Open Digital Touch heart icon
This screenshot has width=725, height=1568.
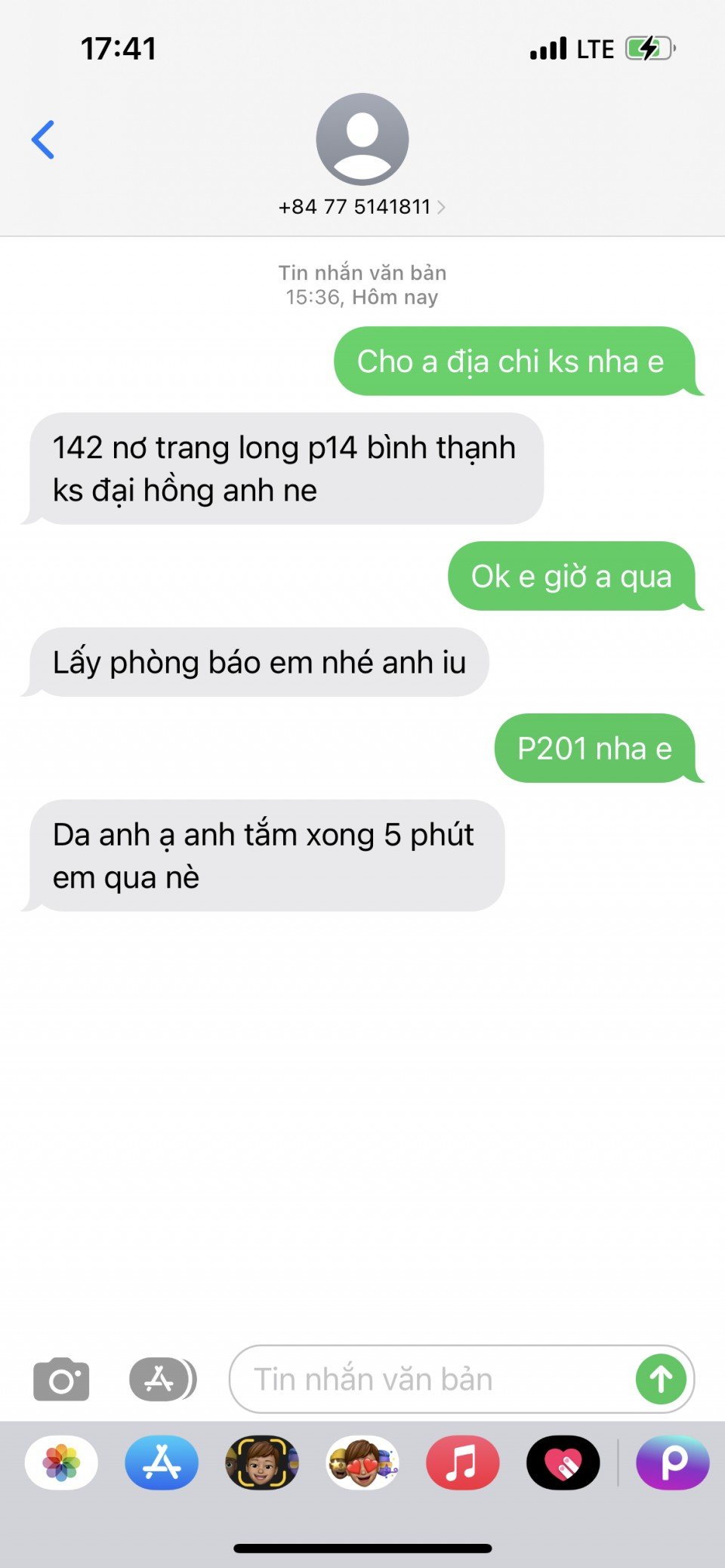point(563,1462)
